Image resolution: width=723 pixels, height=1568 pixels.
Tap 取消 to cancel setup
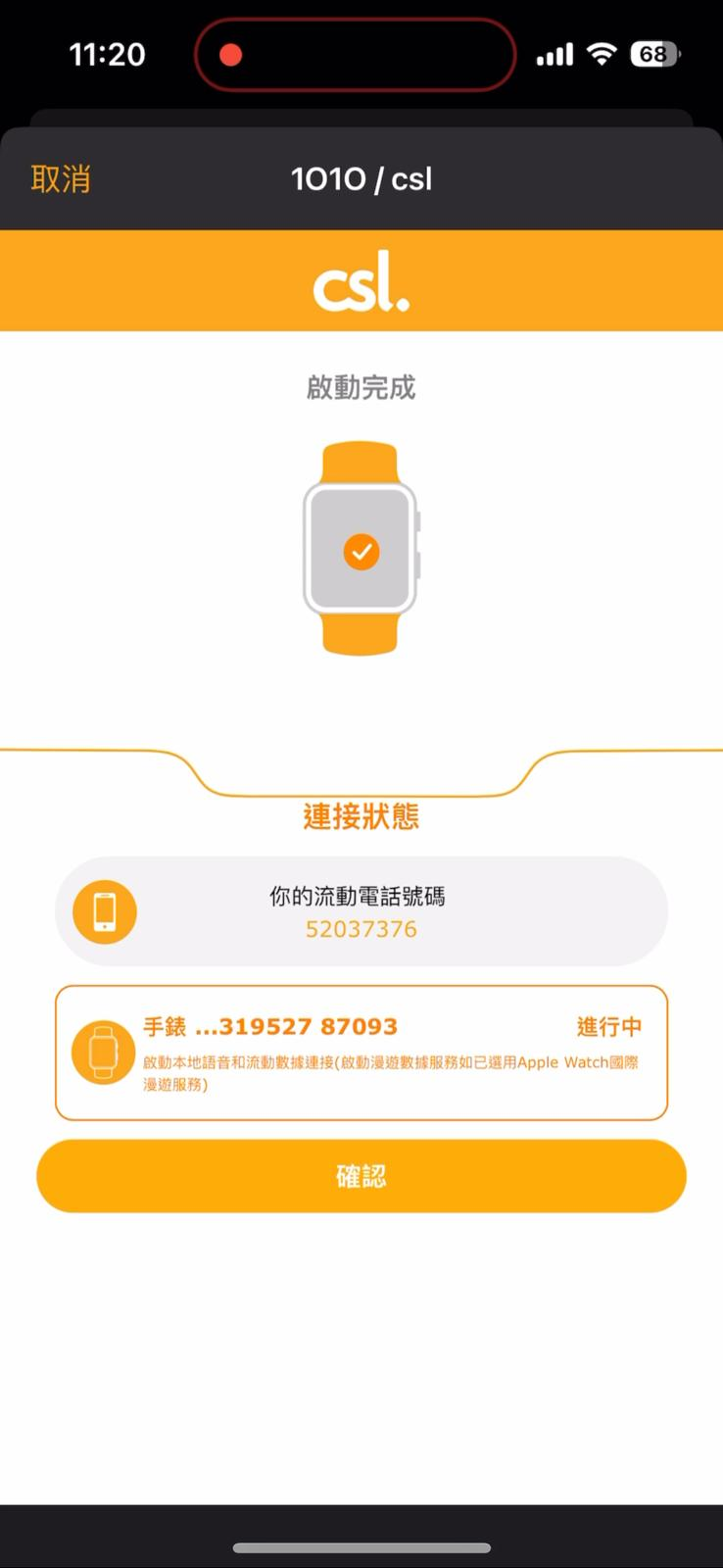[61, 179]
